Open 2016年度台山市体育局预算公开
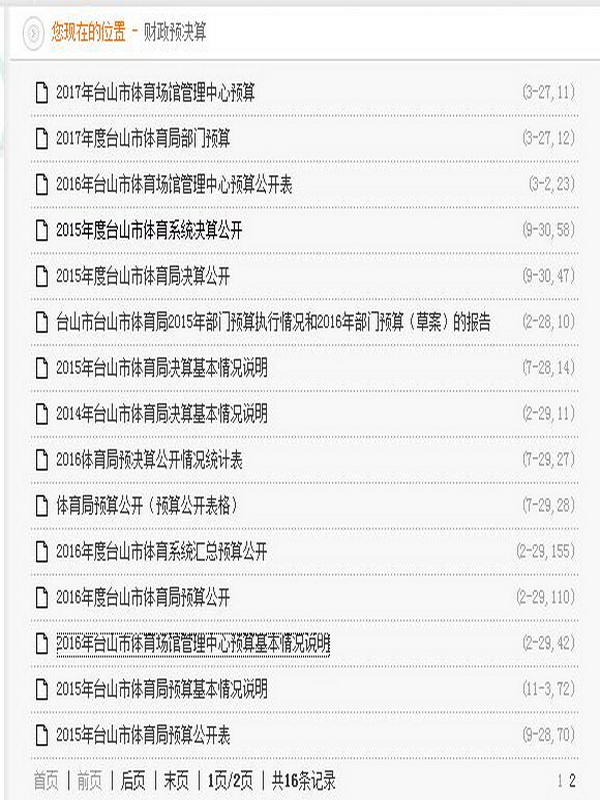This screenshot has width=600, height=800. 143,598
